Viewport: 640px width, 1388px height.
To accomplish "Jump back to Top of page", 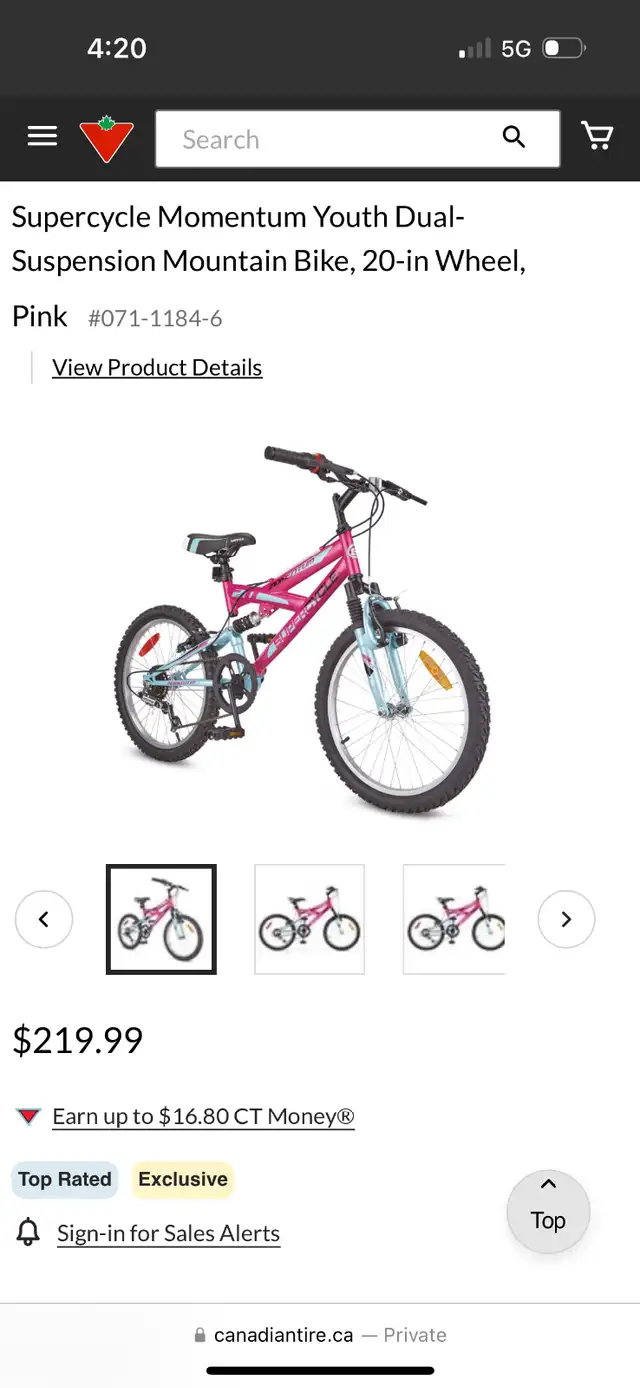I will tap(548, 1212).
